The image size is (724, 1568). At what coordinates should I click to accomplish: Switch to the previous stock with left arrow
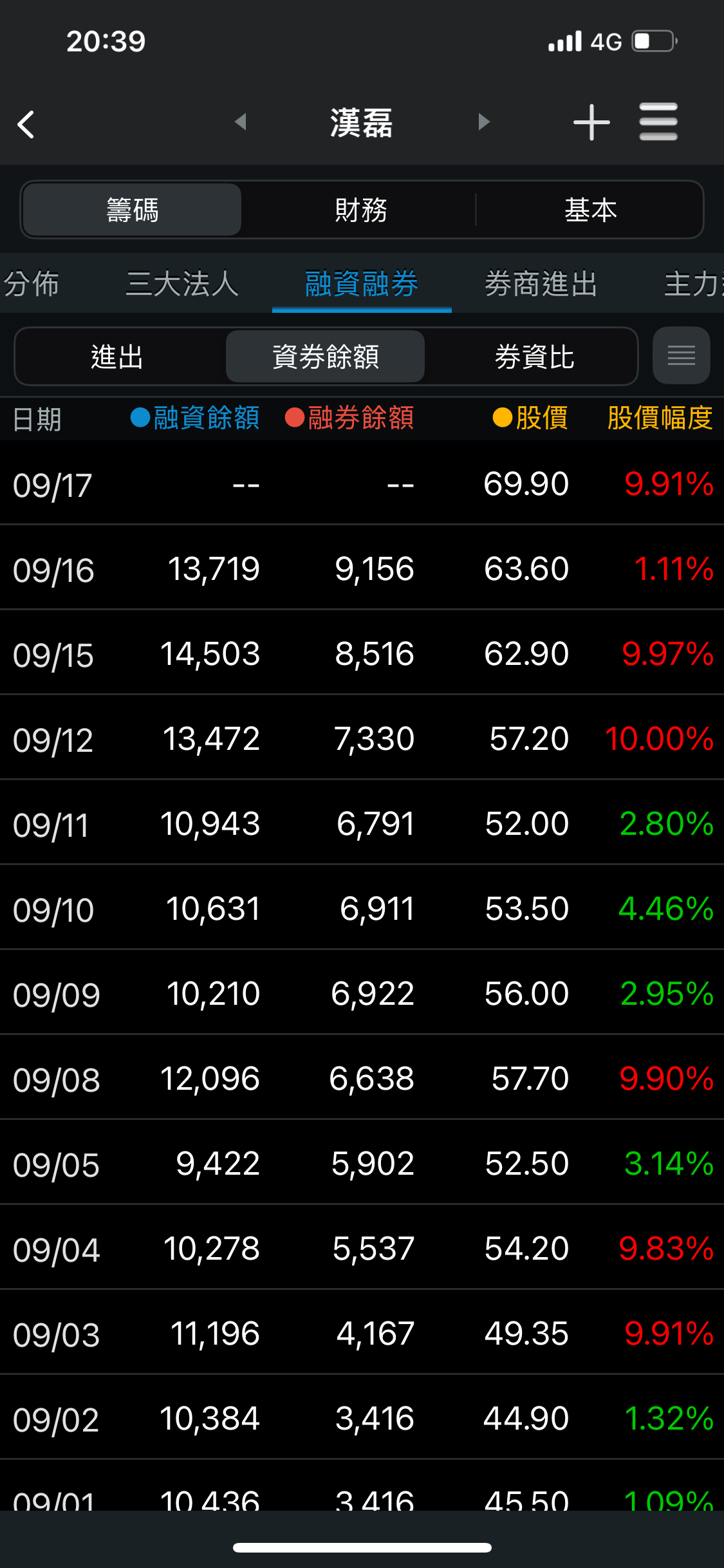[x=241, y=122]
